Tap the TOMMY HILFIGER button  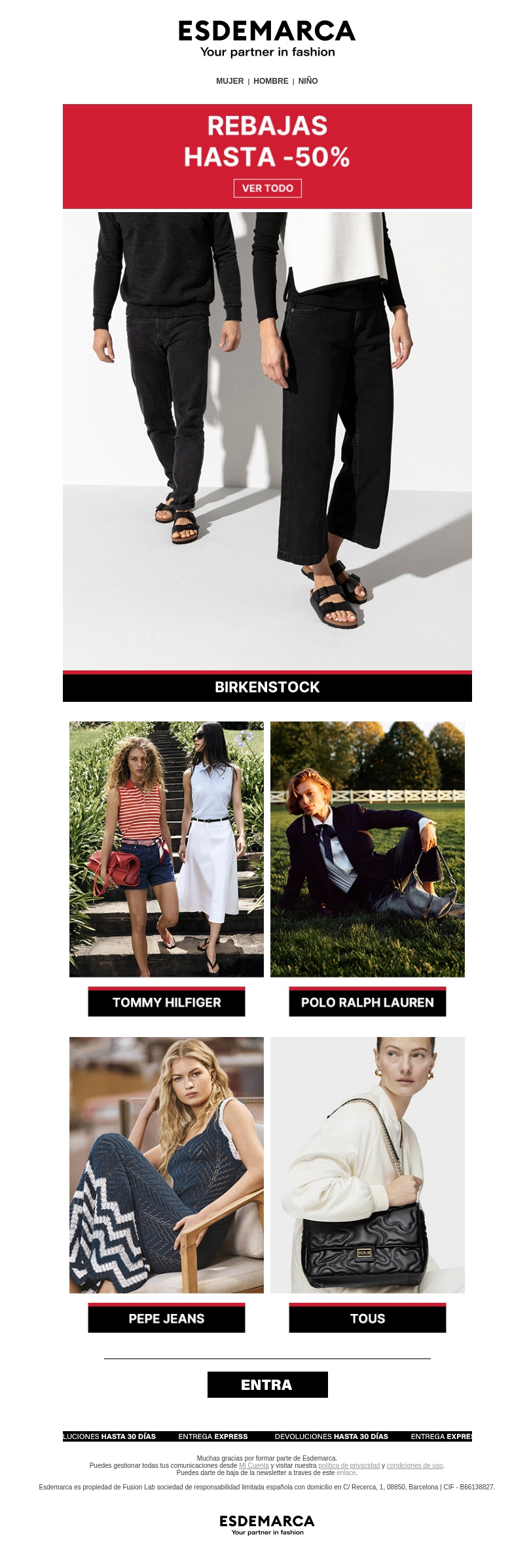[166, 1002]
